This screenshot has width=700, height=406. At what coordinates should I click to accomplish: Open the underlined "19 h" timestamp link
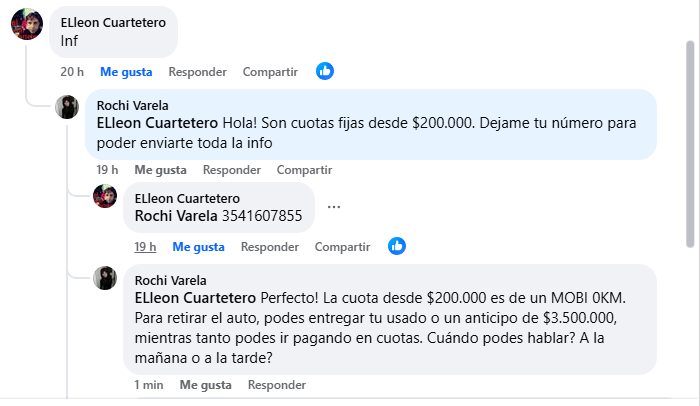145,246
